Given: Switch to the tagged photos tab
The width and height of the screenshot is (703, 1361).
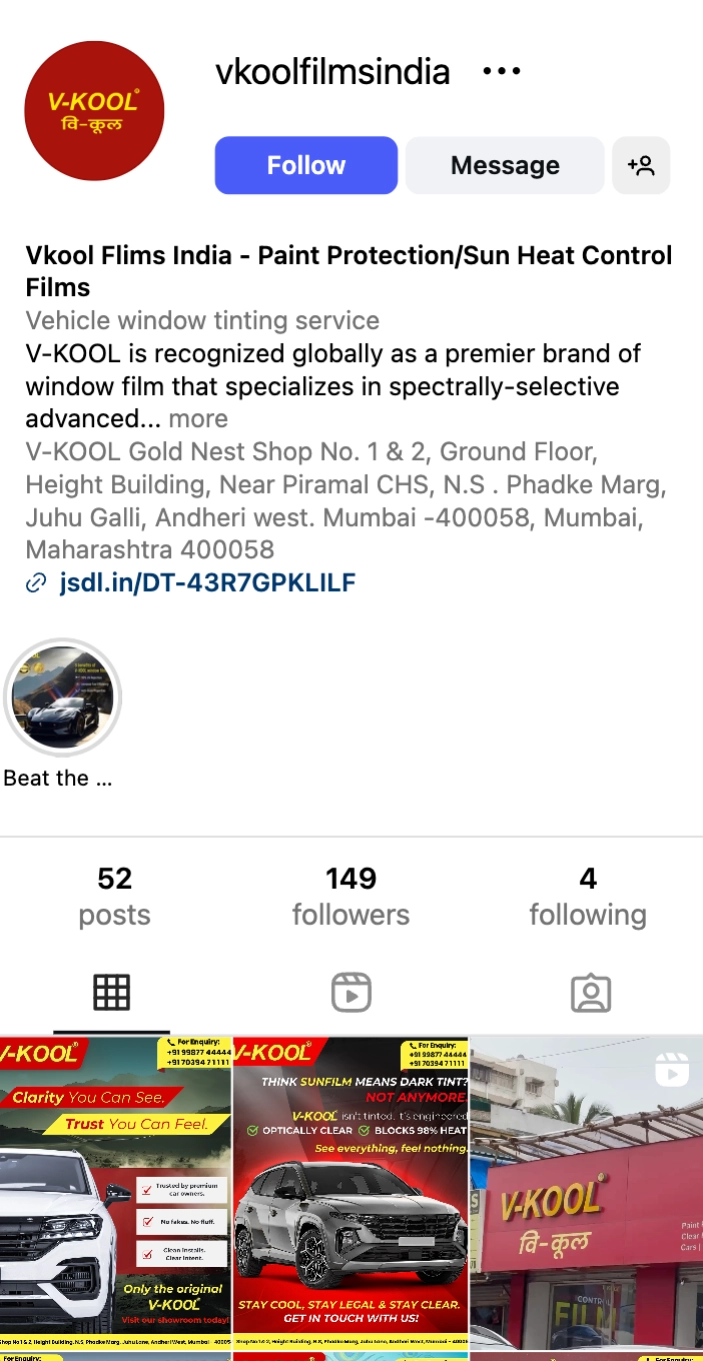Looking at the screenshot, I should pos(590,992).
